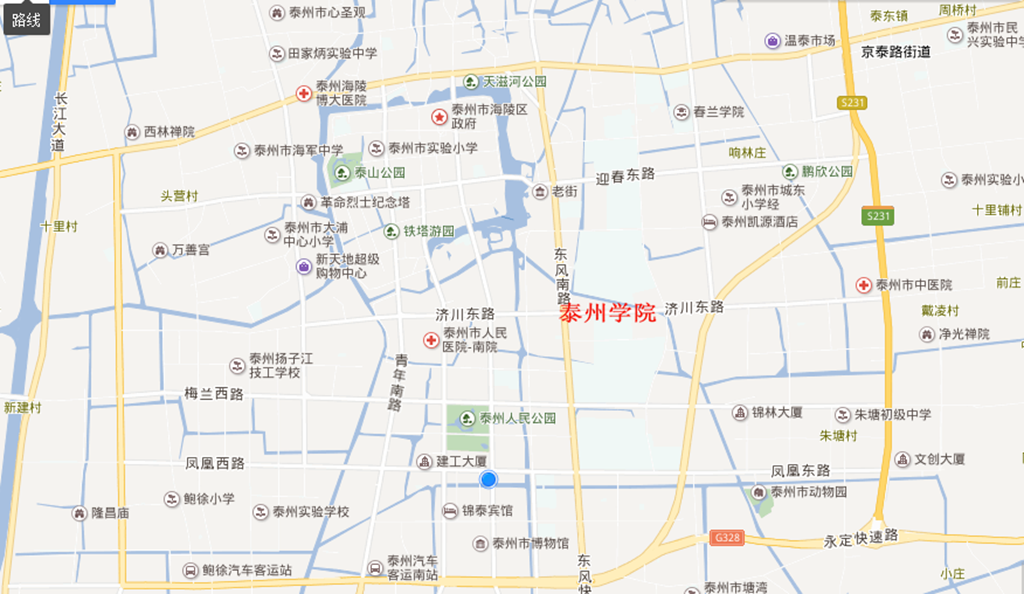Select the 温泰市场 marker
1024x594 pixels.
click(773, 41)
